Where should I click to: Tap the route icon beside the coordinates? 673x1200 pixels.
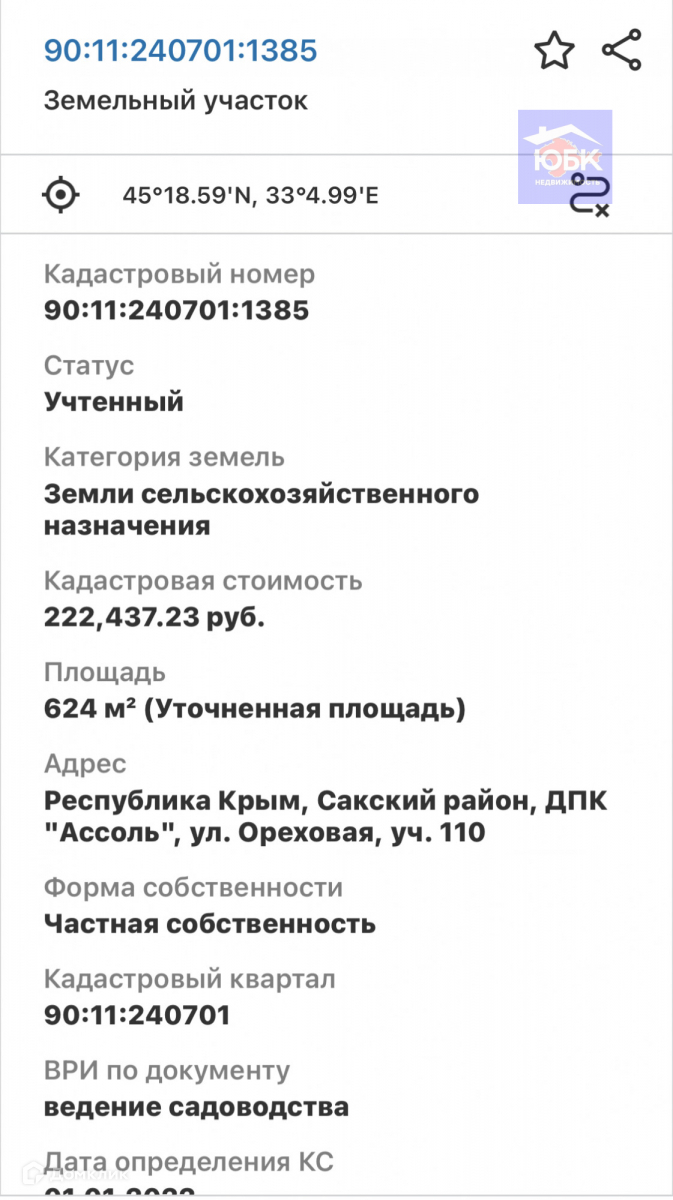click(589, 196)
